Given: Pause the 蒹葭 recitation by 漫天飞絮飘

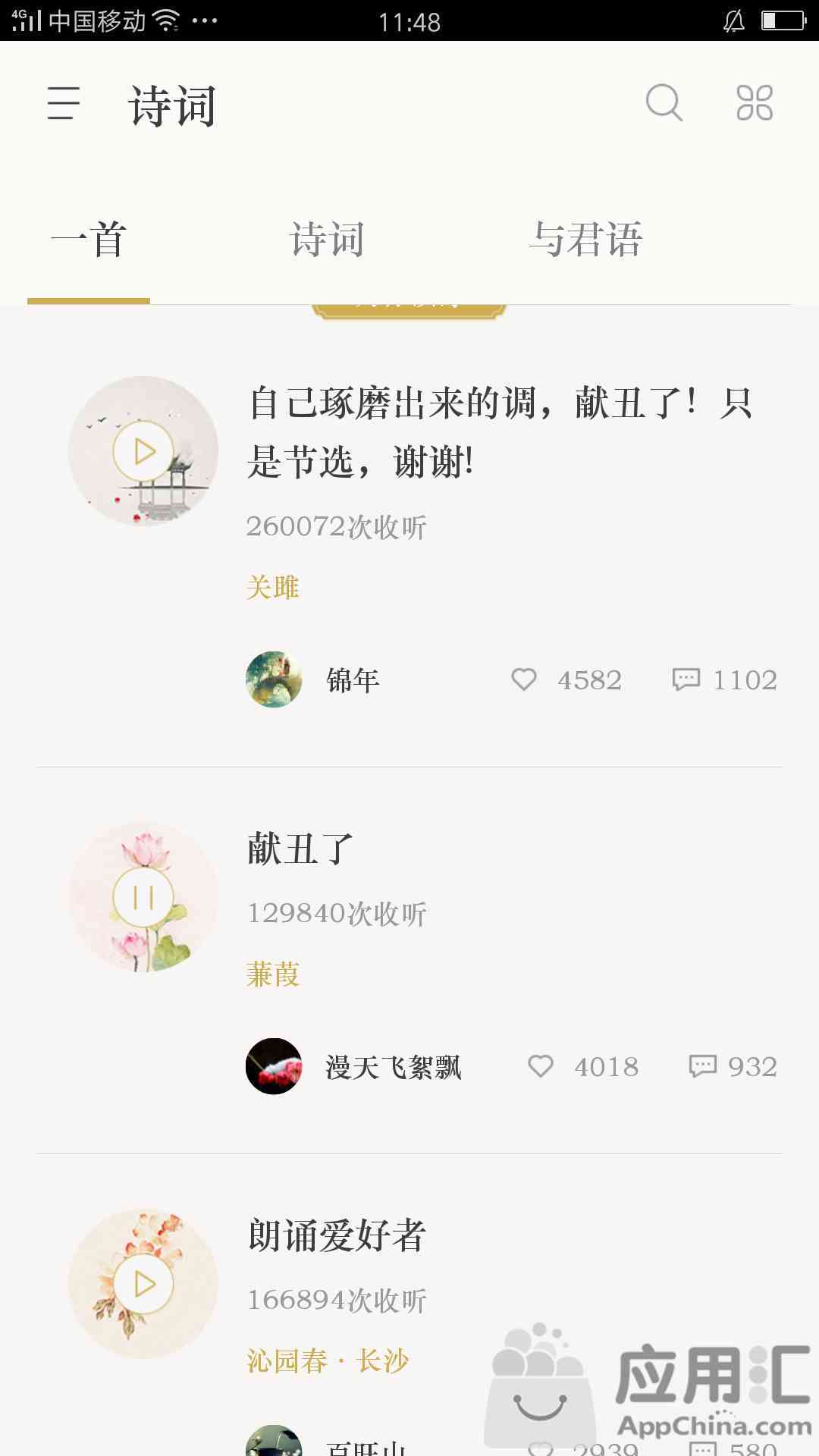Looking at the screenshot, I should pos(144,898).
